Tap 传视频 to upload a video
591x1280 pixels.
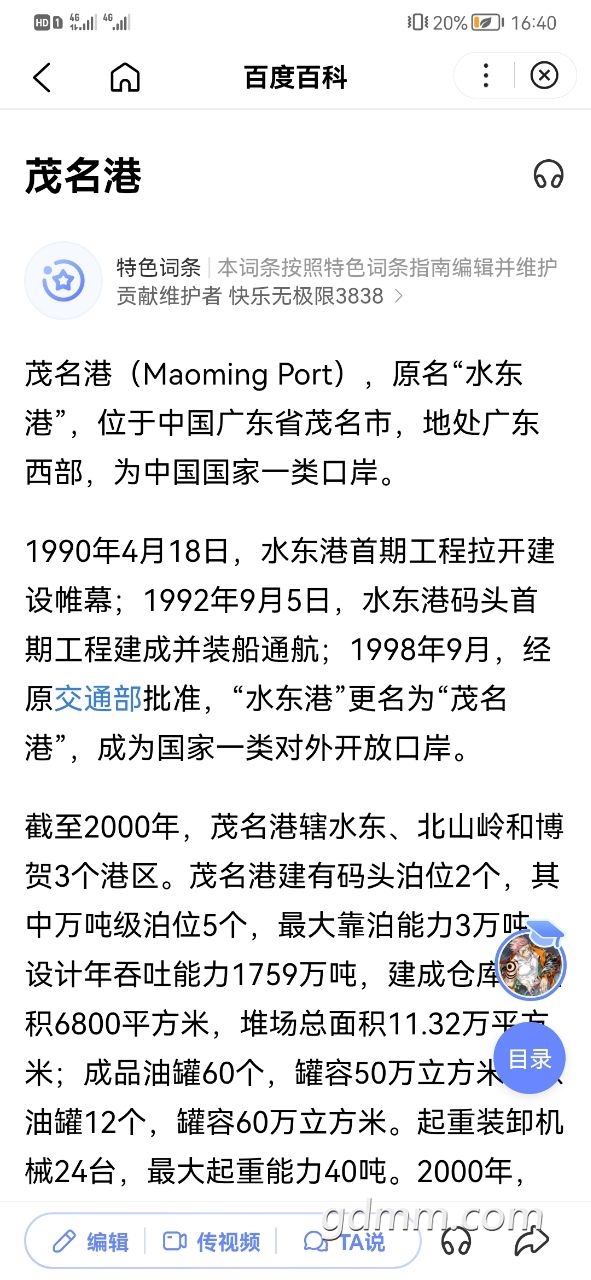point(212,1242)
